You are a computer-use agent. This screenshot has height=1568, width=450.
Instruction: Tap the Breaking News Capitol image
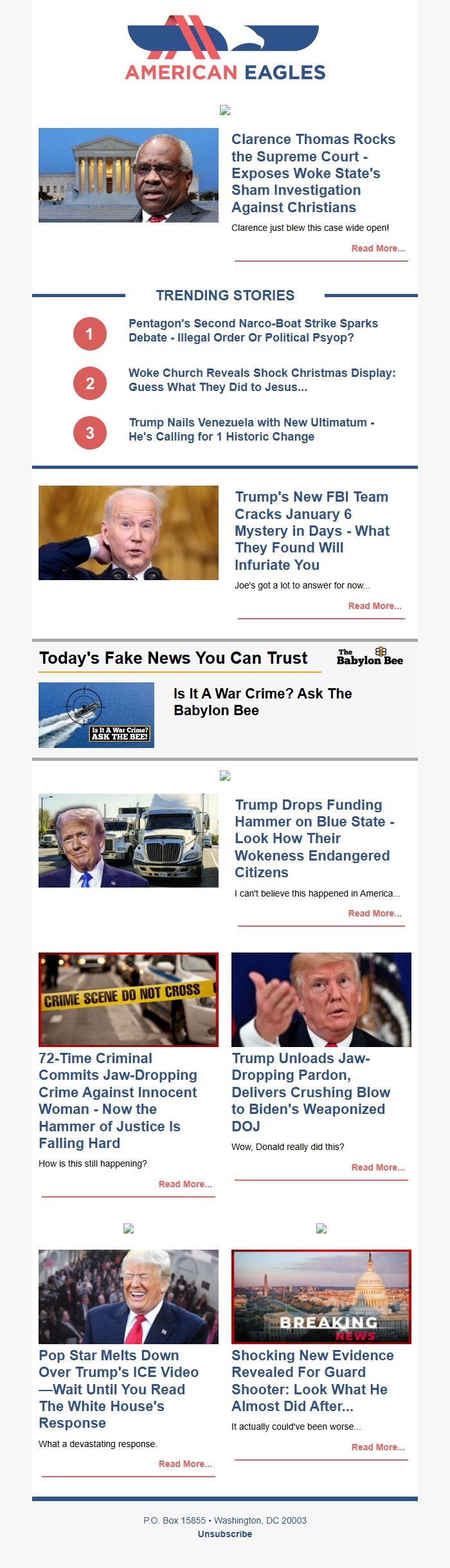(x=321, y=1297)
